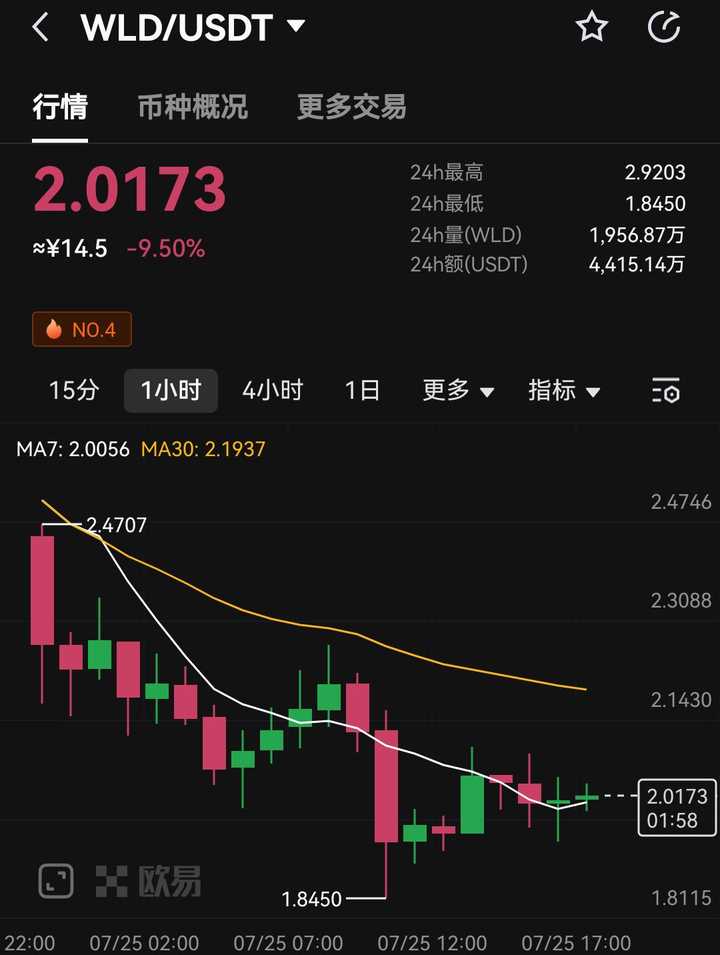
Task: Open chart settings icon
Action: pyautogui.click(x=666, y=390)
